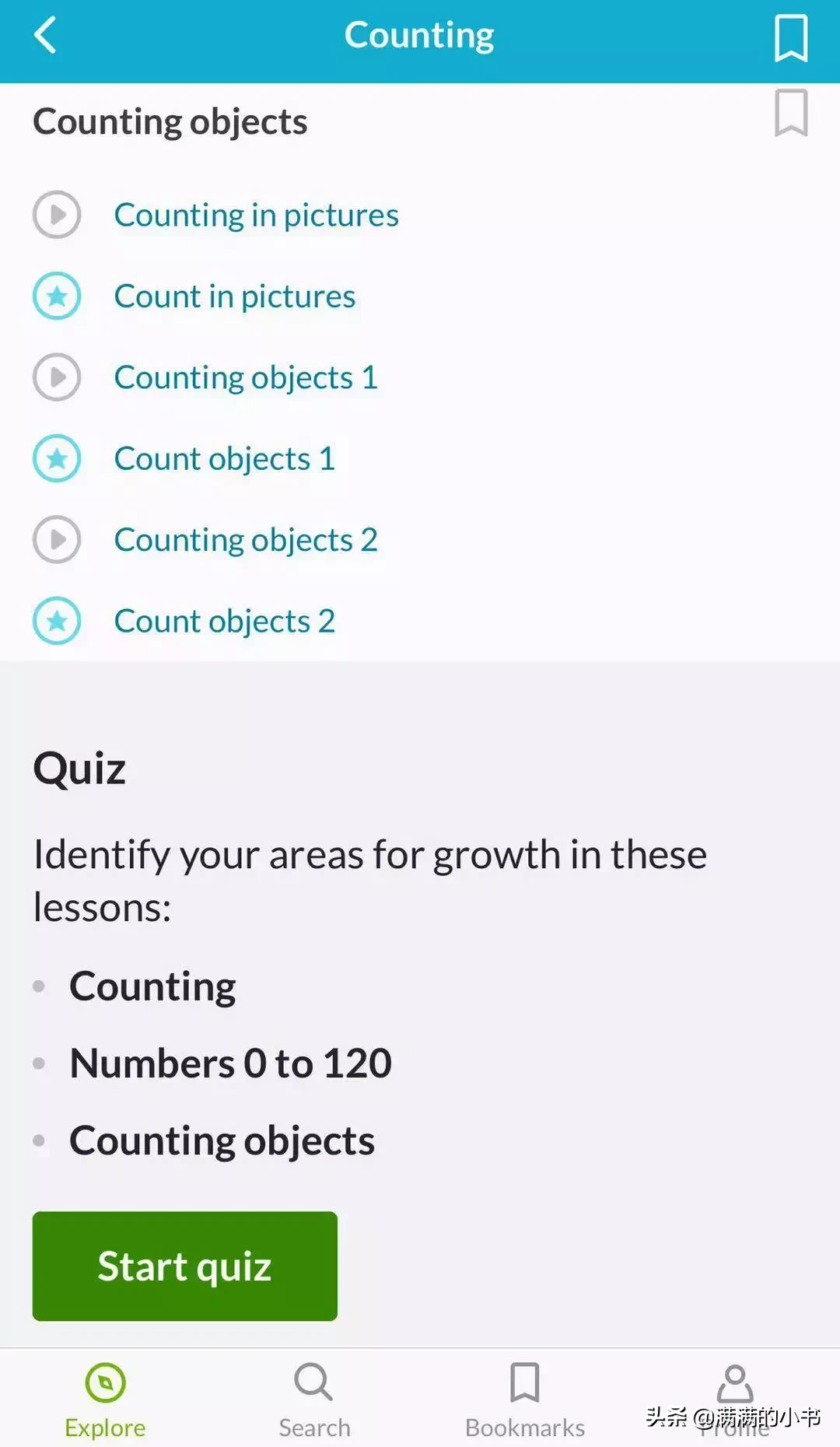Screen dimensions: 840x1447
Task: Go back using the header arrow
Action: (x=46, y=36)
